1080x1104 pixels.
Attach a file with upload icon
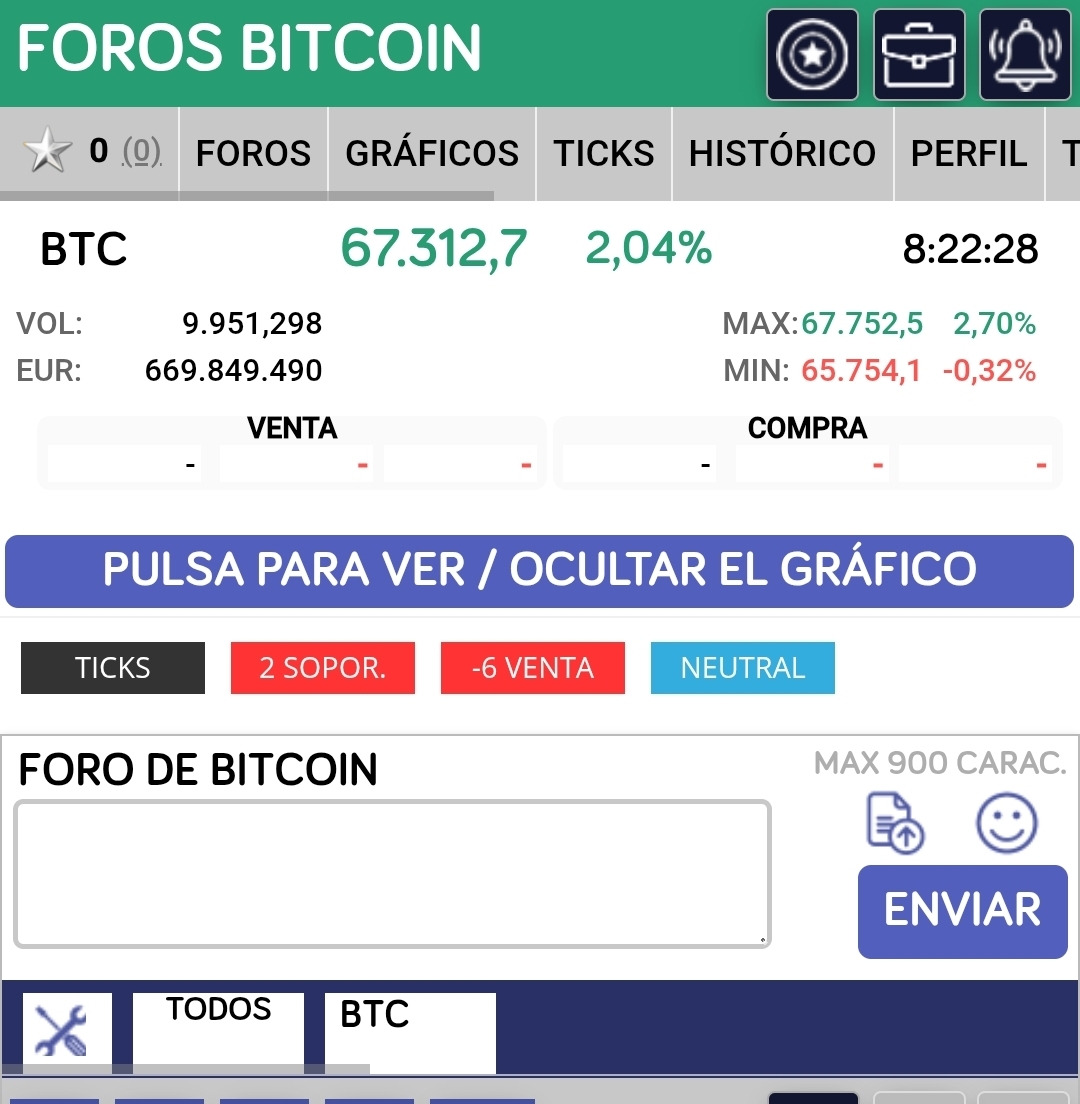[x=894, y=823]
